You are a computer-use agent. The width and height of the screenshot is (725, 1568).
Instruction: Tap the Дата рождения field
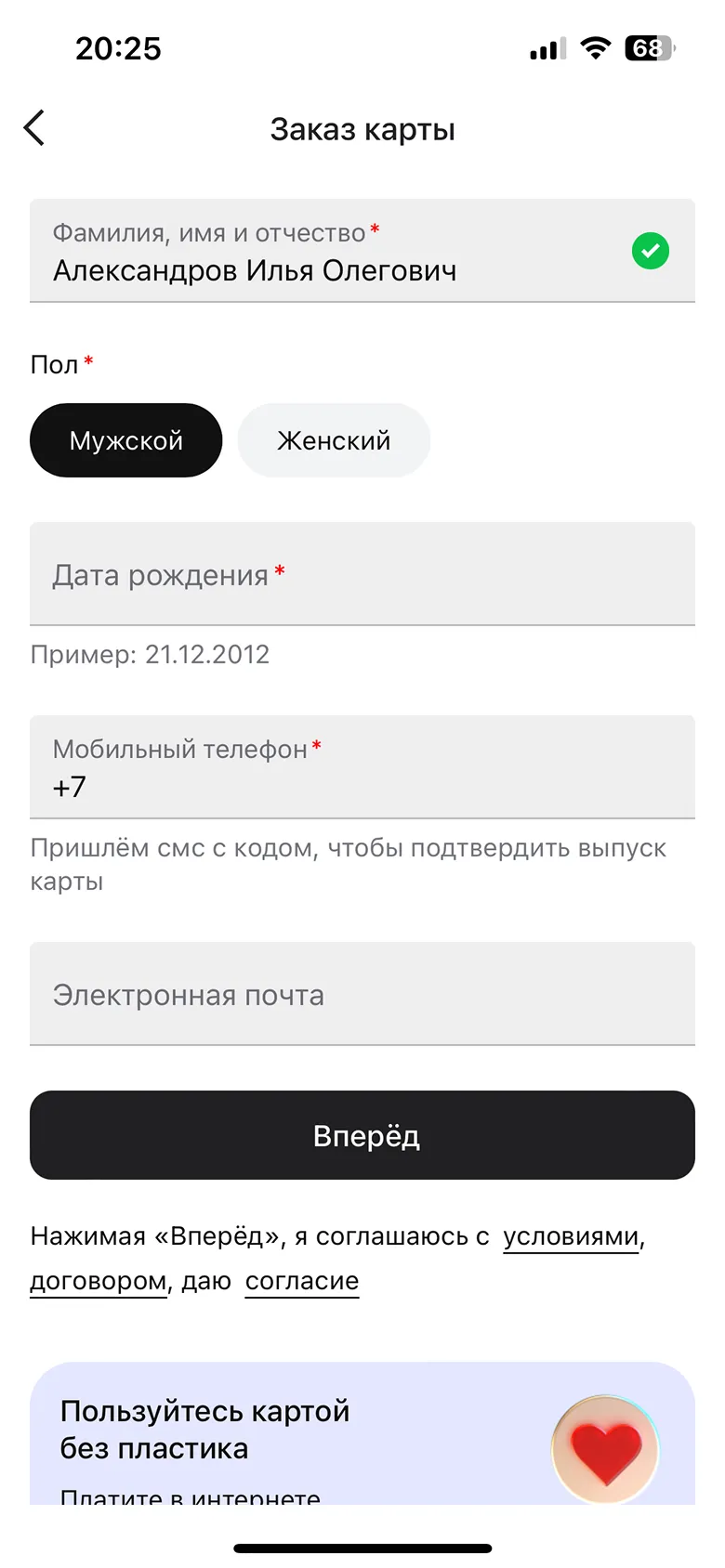tap(362, 574)
